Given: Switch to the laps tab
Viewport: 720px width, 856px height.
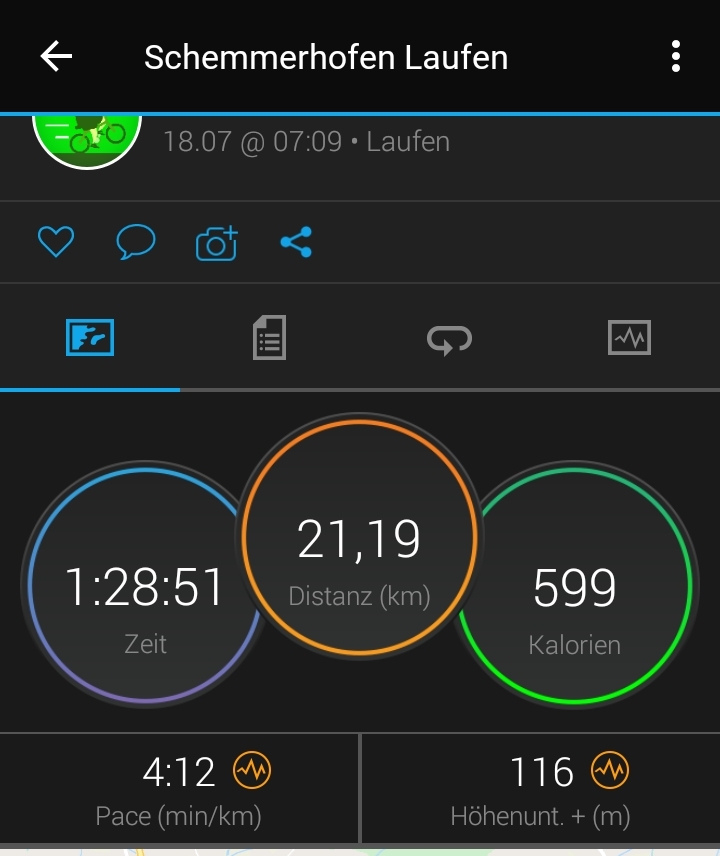Looking at the screenshot, I should tap(449, 339).
